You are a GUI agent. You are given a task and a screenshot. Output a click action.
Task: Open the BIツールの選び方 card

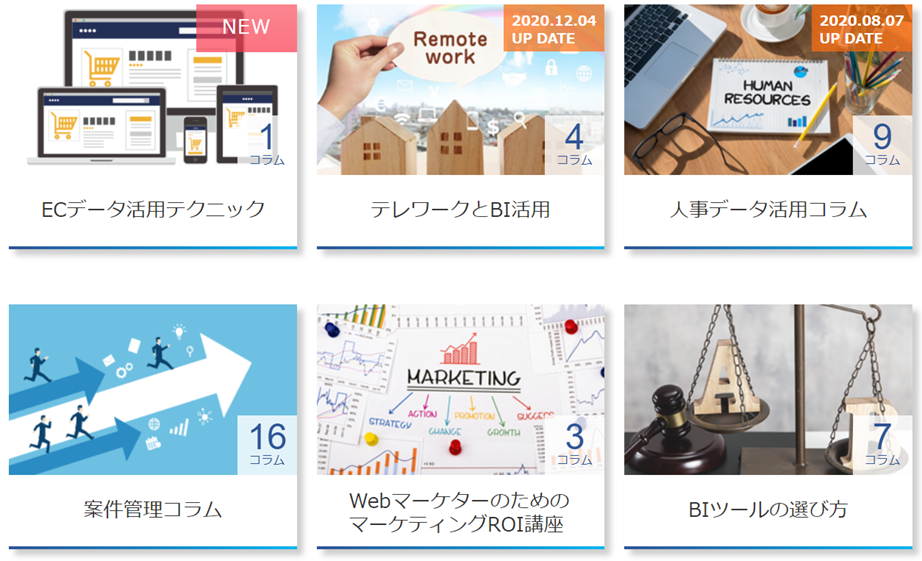coord(767,509)
